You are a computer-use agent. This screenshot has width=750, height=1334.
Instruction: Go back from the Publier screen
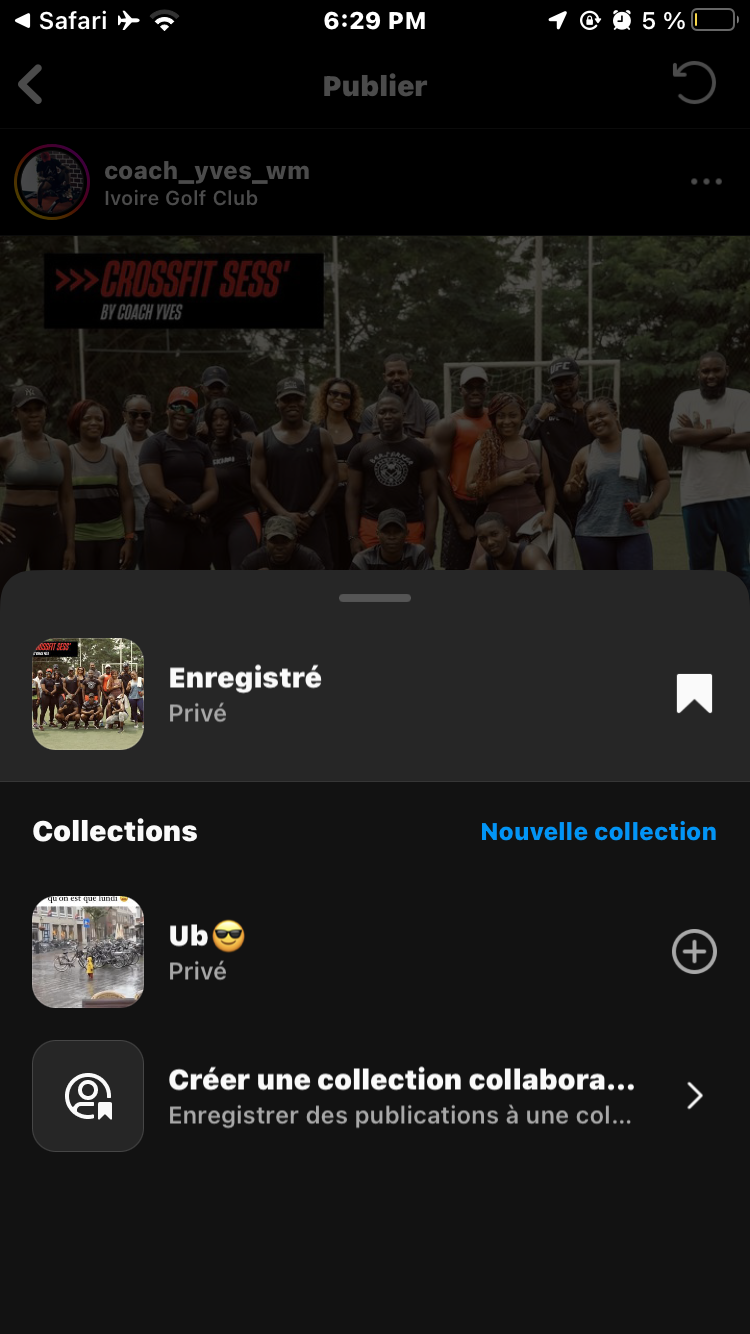(x=31, y=85)
